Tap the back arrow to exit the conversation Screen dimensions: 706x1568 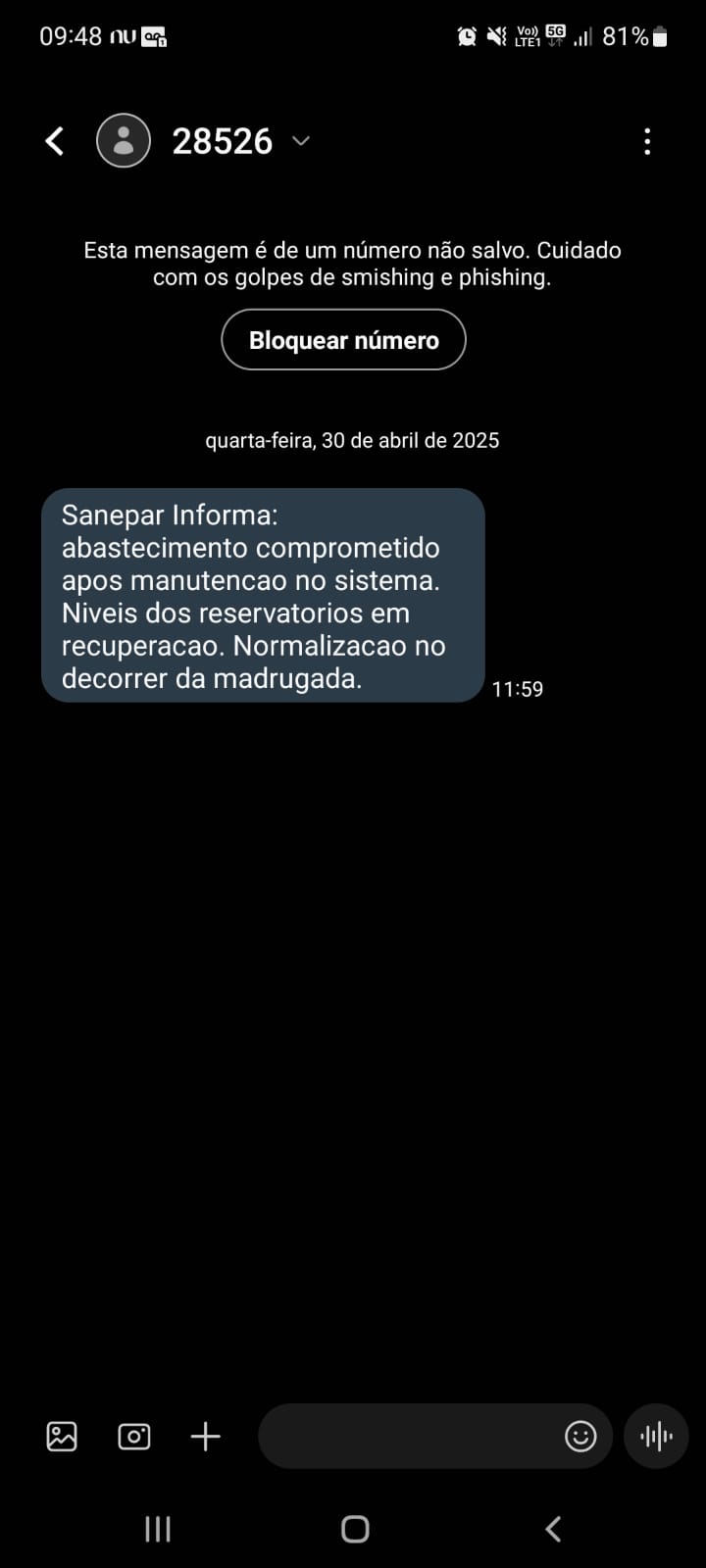point(54,140)
